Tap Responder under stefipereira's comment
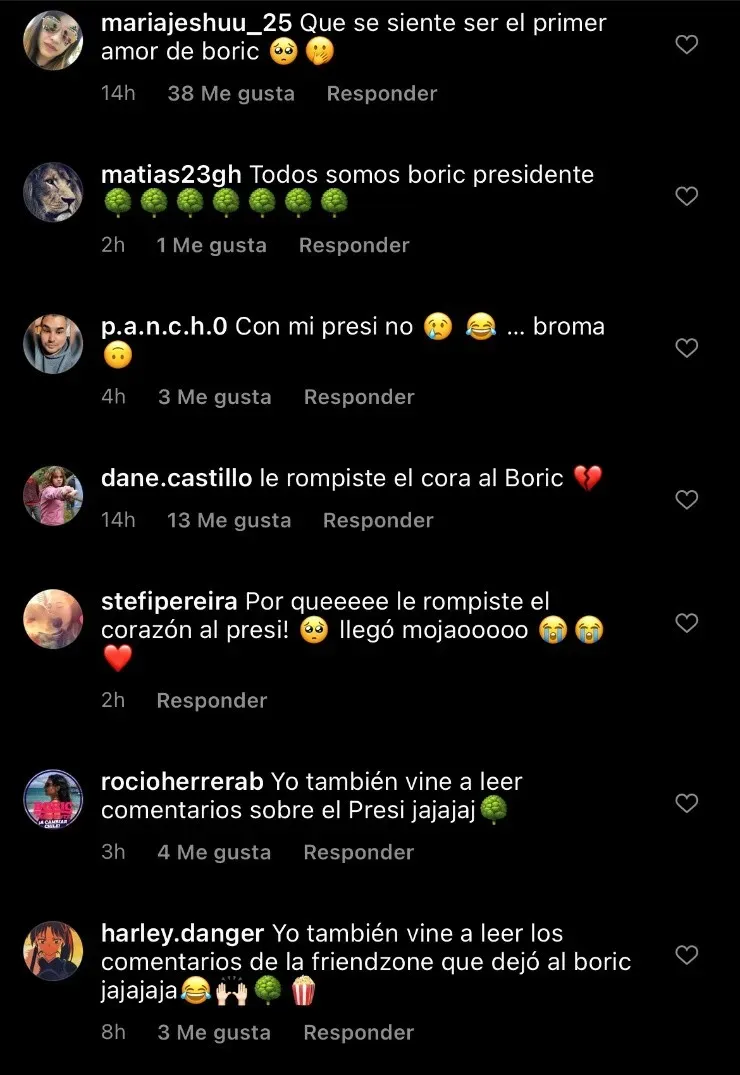 pos(212,700)
